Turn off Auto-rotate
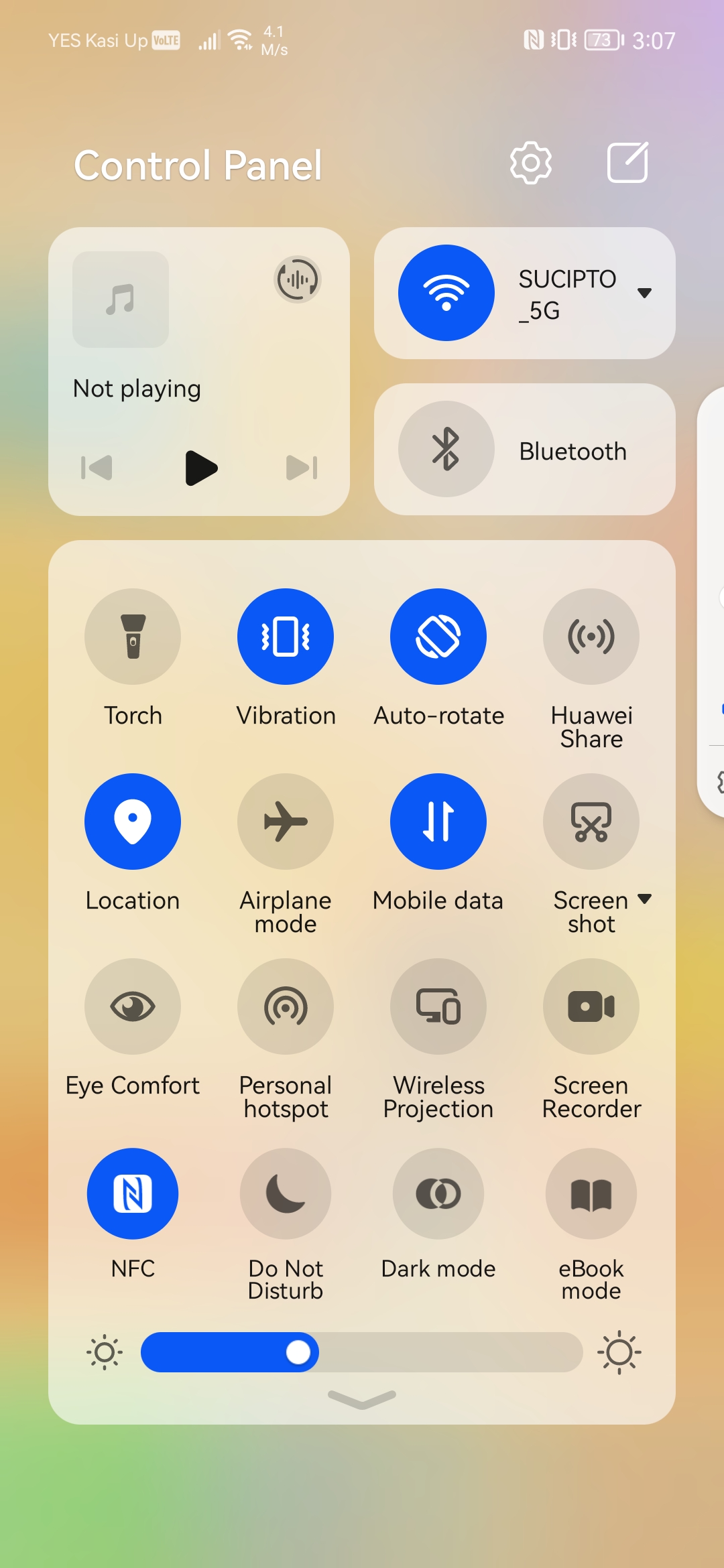The image size is (724, 1568). click(x=438, y=637)
